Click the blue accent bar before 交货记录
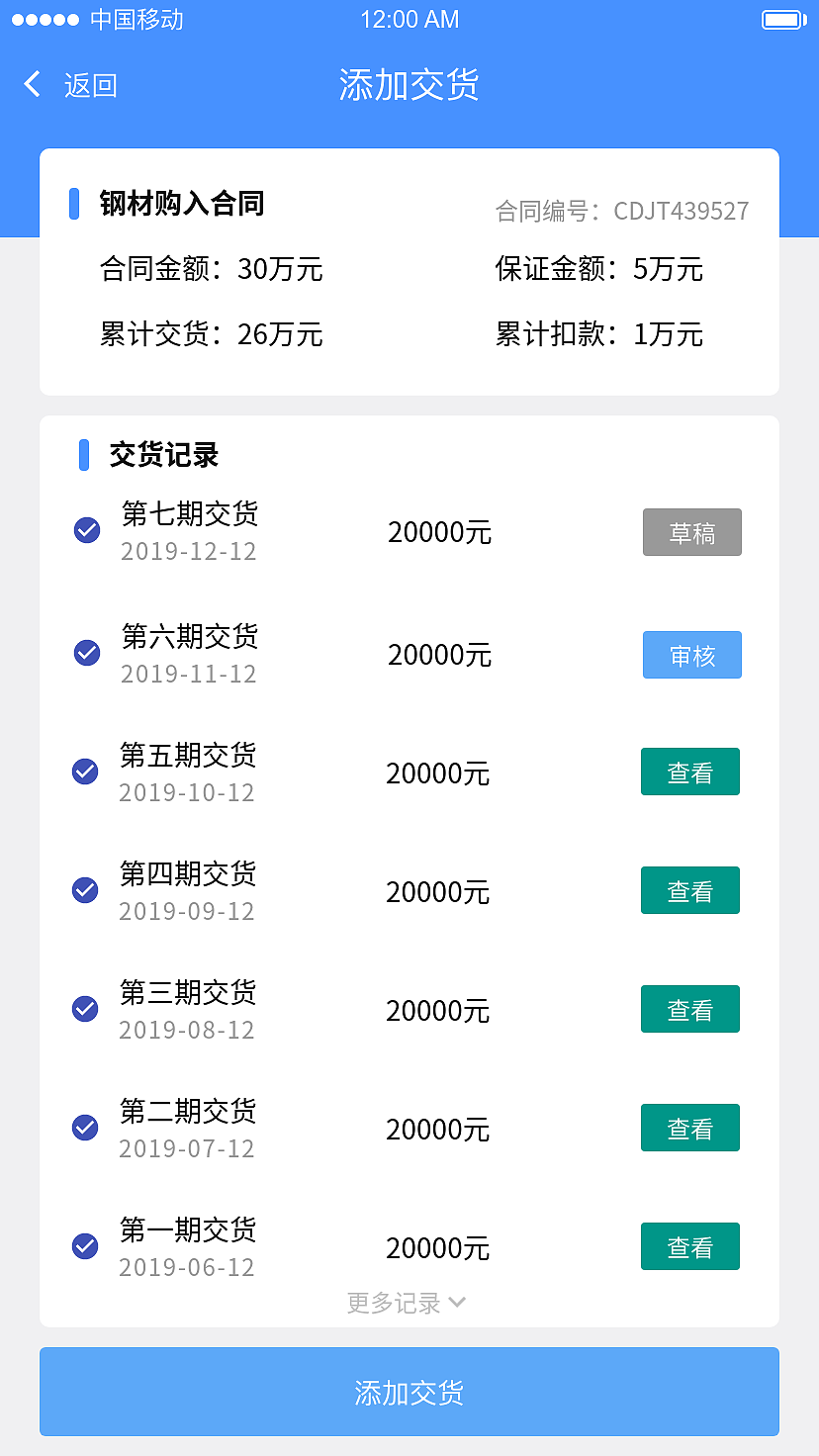 (x=81, y=456)
